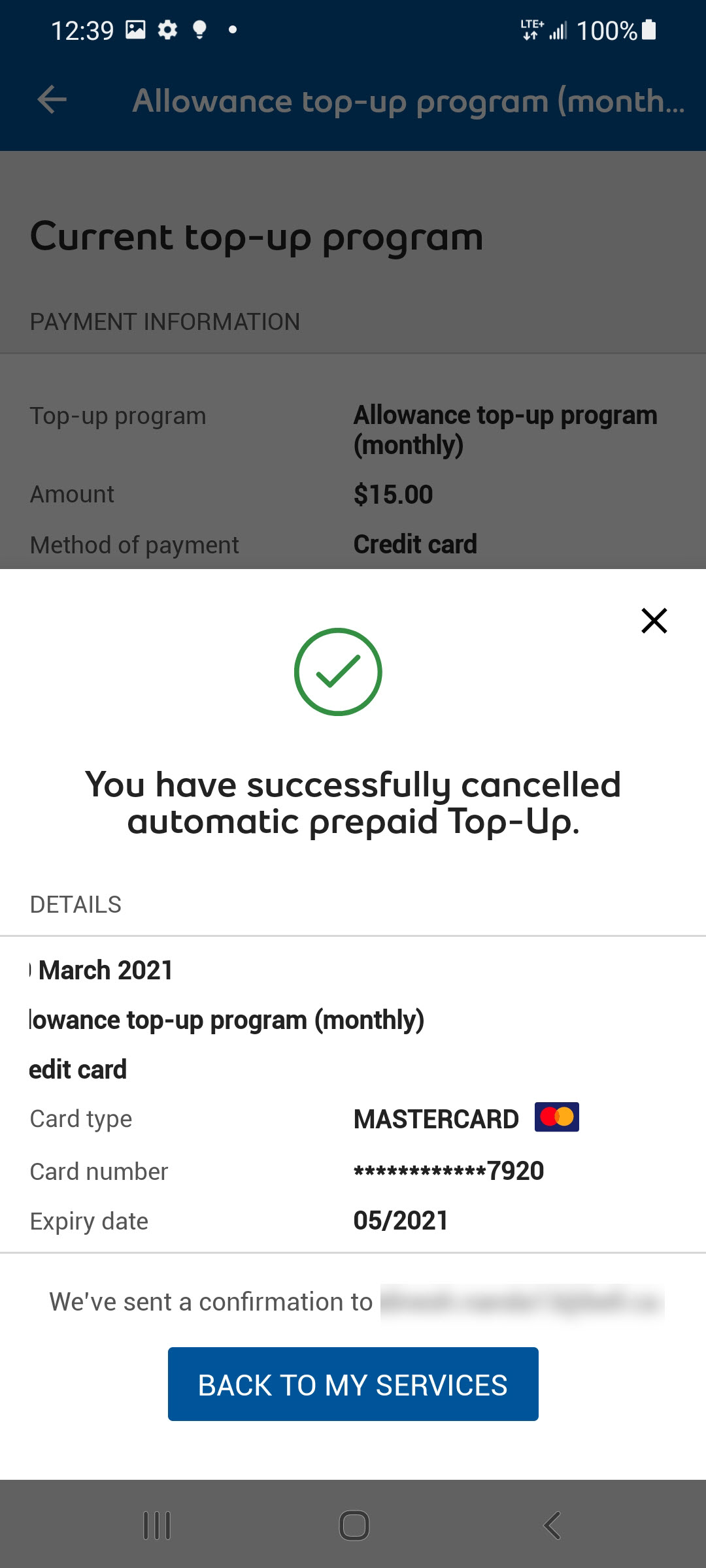Tap the system home button

(x=354, y=1526)
